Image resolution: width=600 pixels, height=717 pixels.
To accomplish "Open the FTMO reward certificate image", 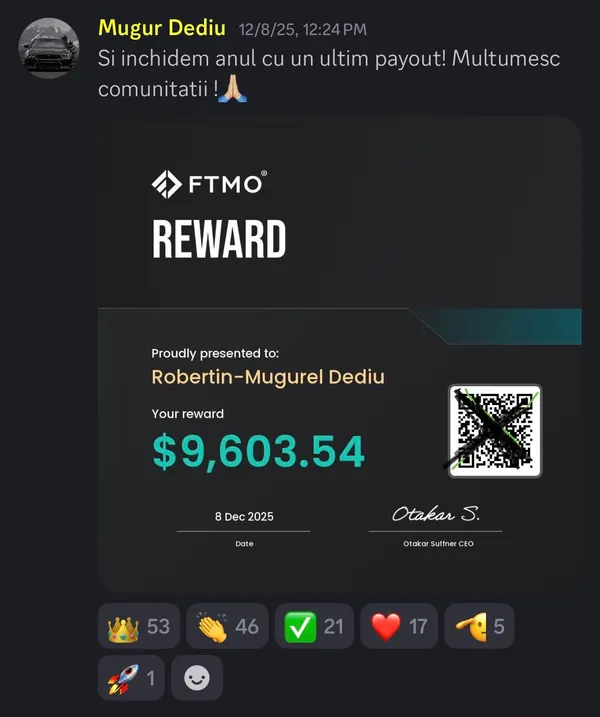I will coord(340,355).
